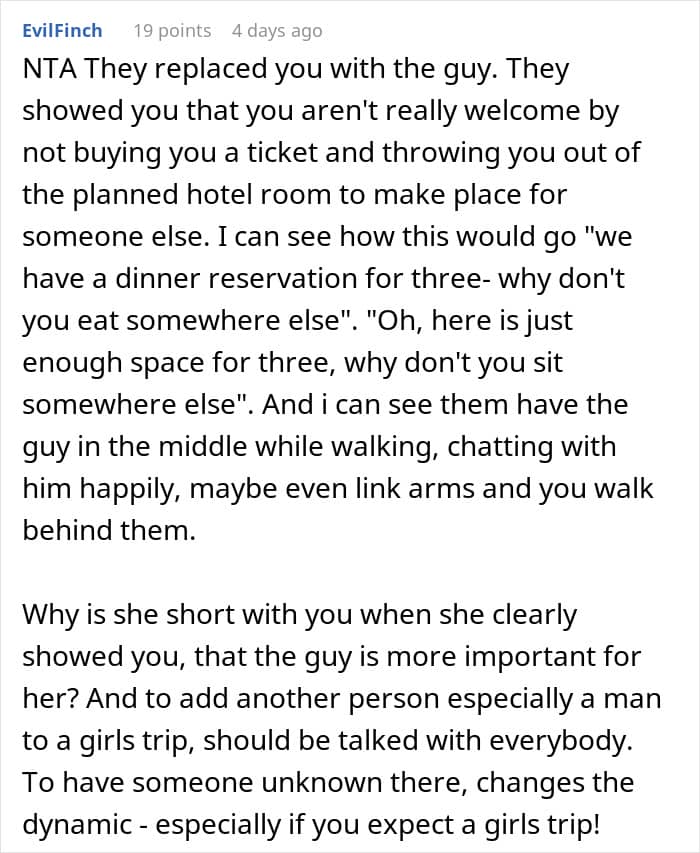This screenshot has height=853, width=700.
Task: Open EvilFinch's user profile
Action: click(62, 31)
